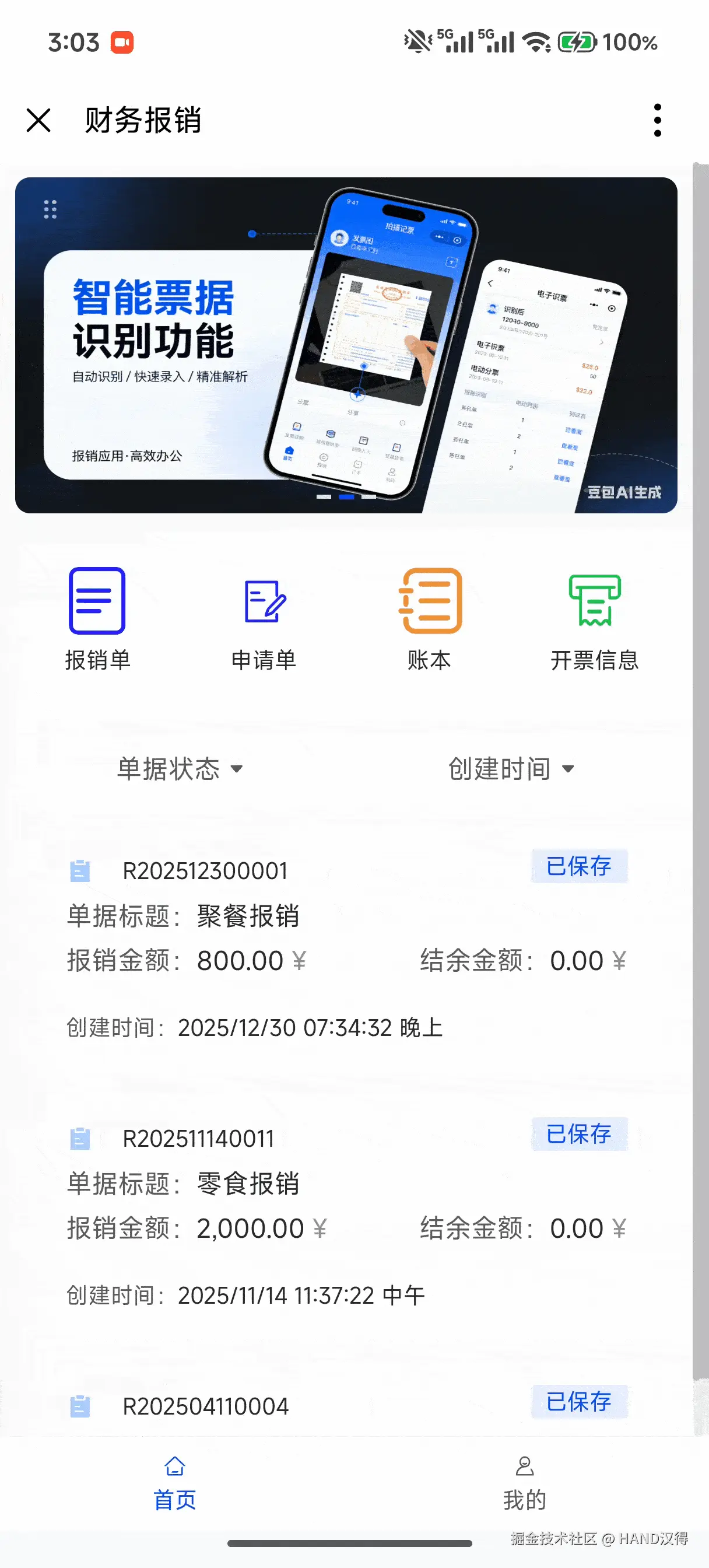The height and width of the screenshot is (1568, 709).
Task: Expand the 创建时间 sort dropdown
Action: click(511, 769)
